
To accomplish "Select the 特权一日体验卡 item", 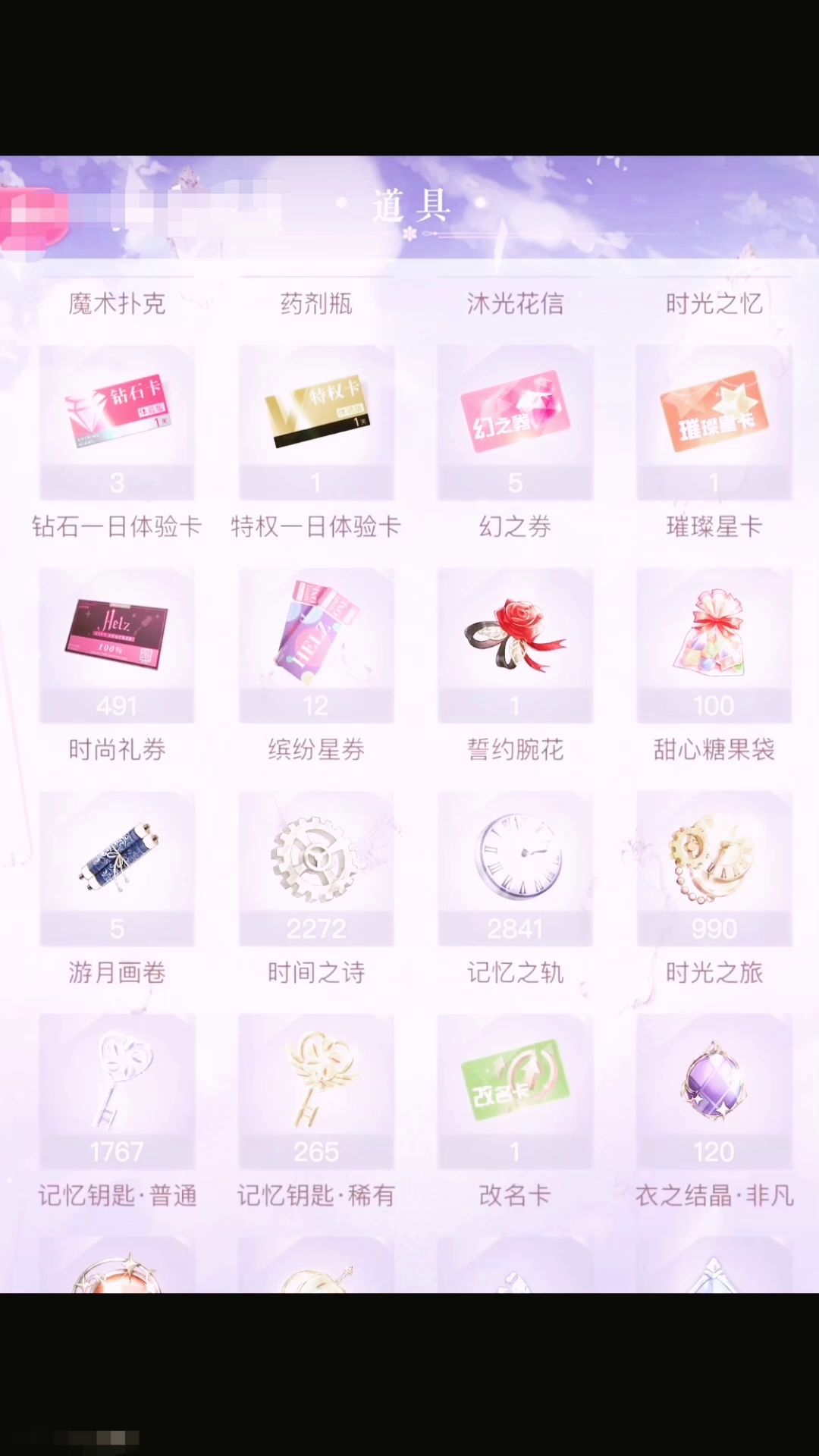I will tap(316, 423).
